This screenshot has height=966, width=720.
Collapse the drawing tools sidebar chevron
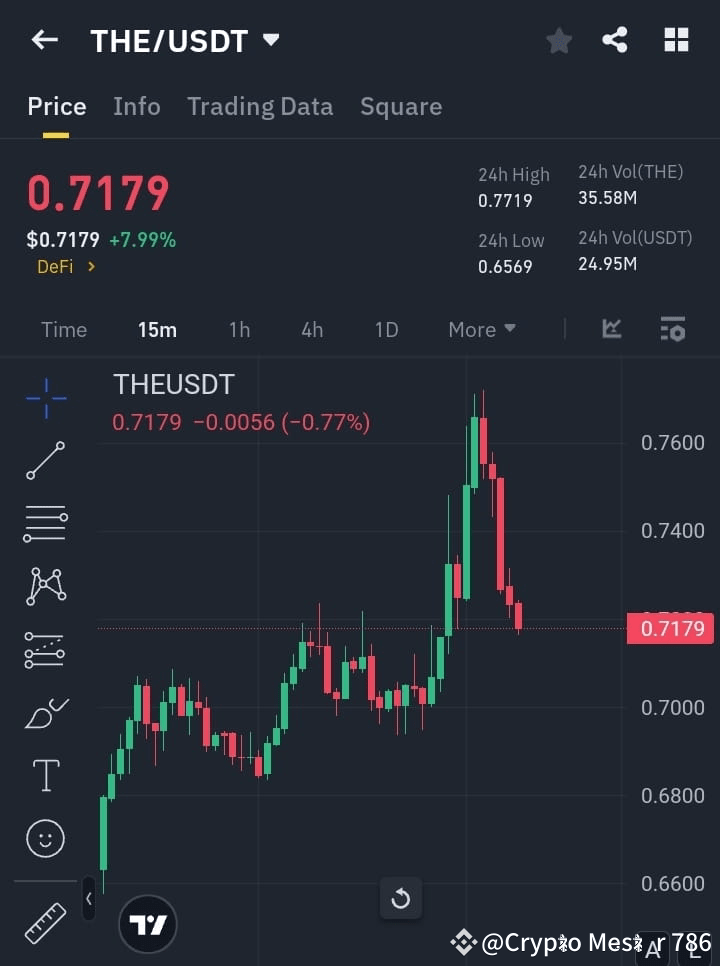tap(88, 899)
